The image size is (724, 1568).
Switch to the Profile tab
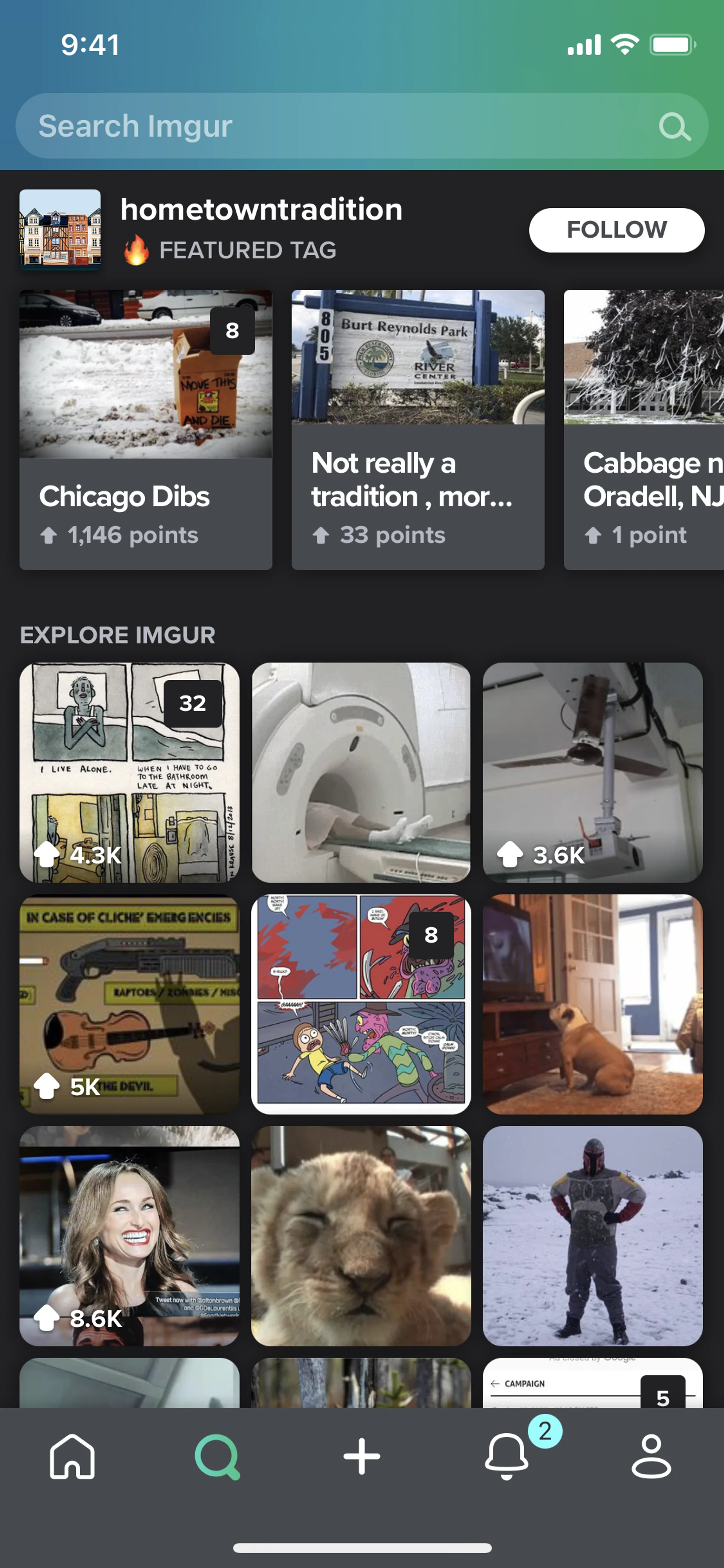pos(651,1456)
